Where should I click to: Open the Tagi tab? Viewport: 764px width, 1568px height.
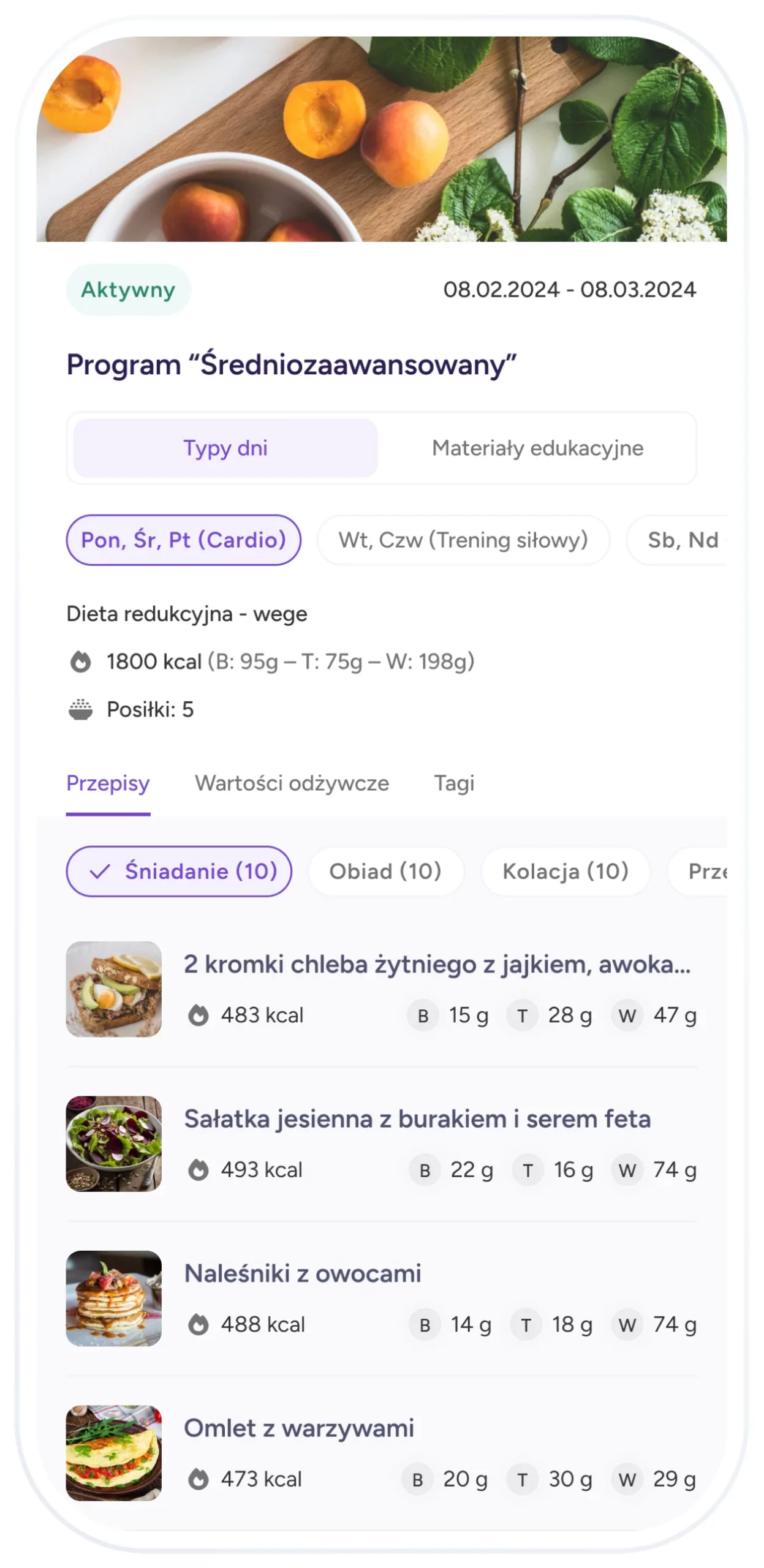click(x=454, y=783)
